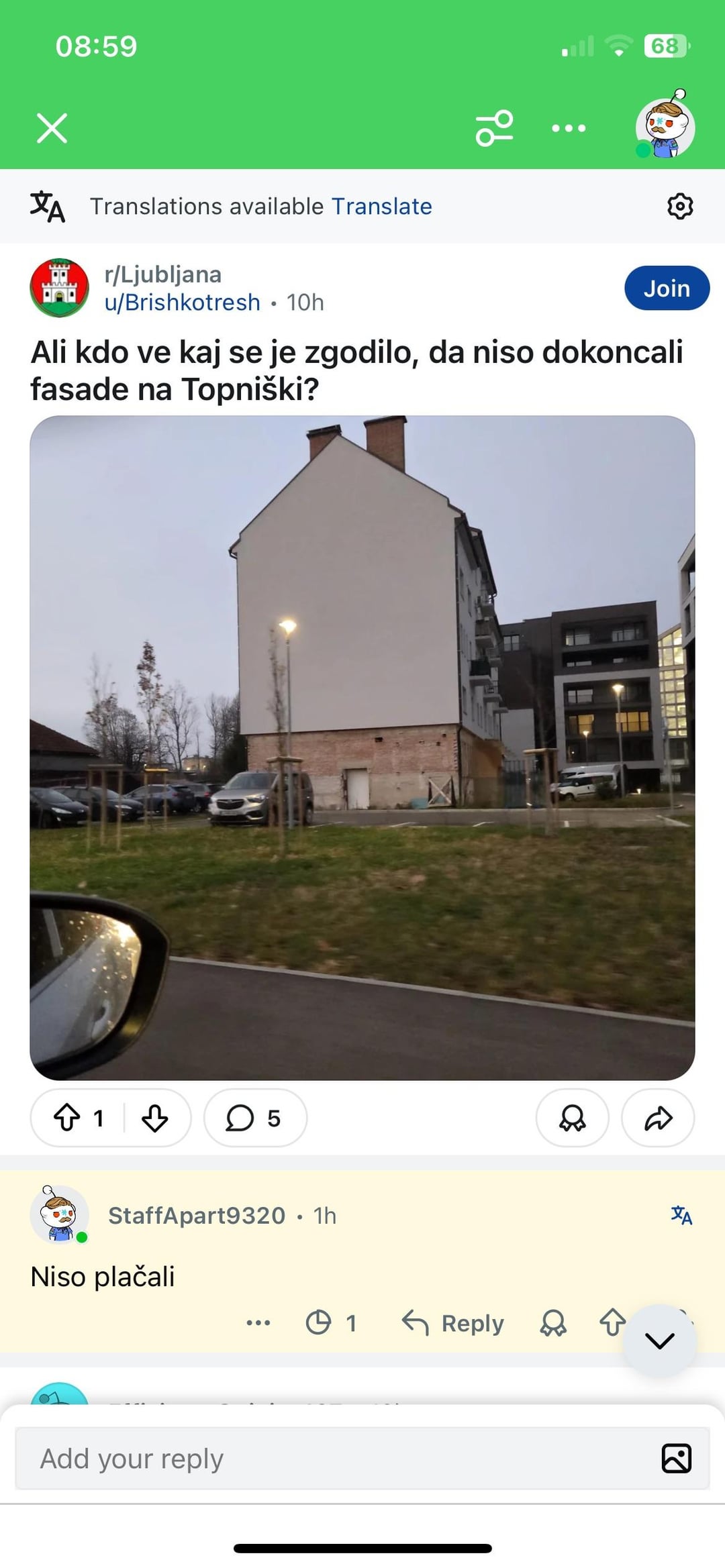
Task: Open comment sort and filter options
Action: click(494, 128)
